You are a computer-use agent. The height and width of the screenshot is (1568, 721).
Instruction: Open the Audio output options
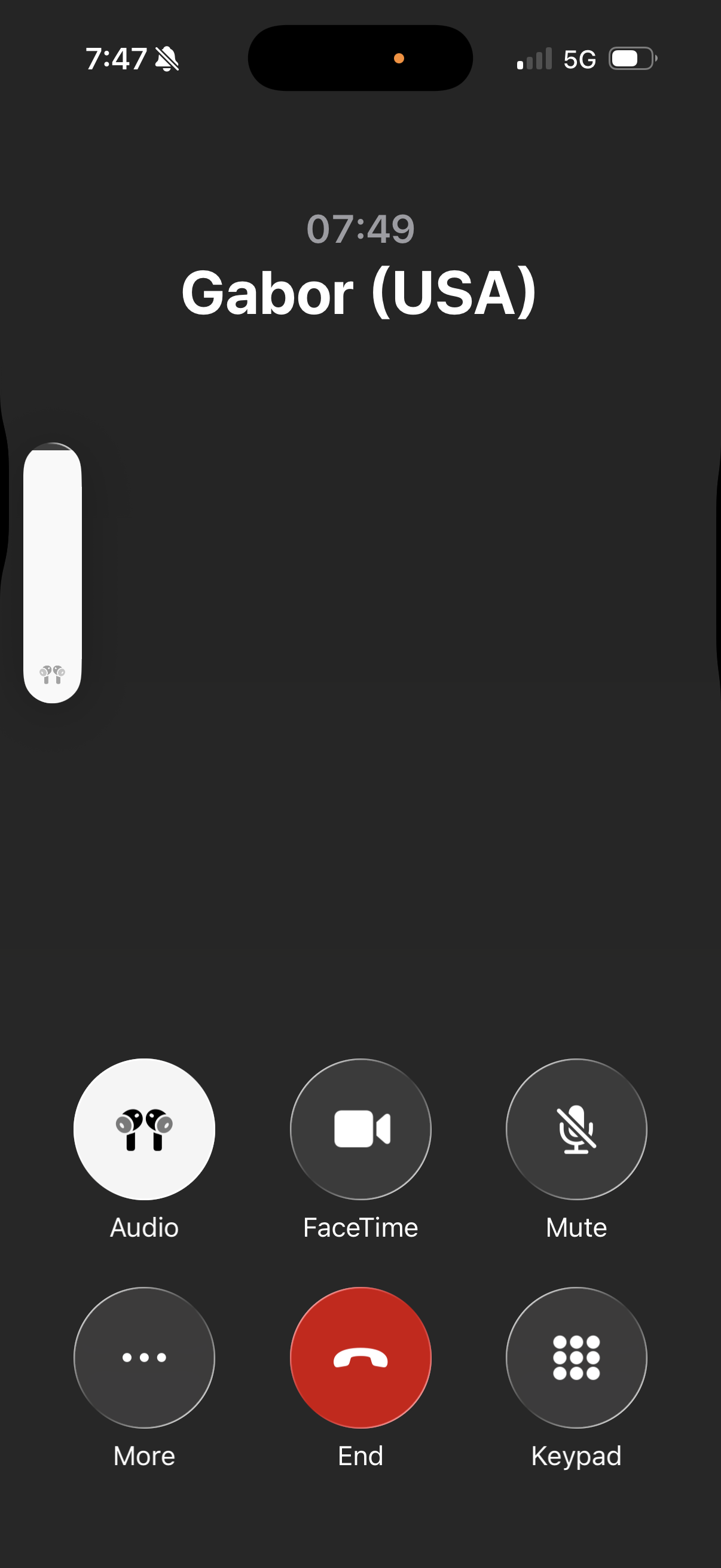pyautogui.click(x=144, y=1129)
